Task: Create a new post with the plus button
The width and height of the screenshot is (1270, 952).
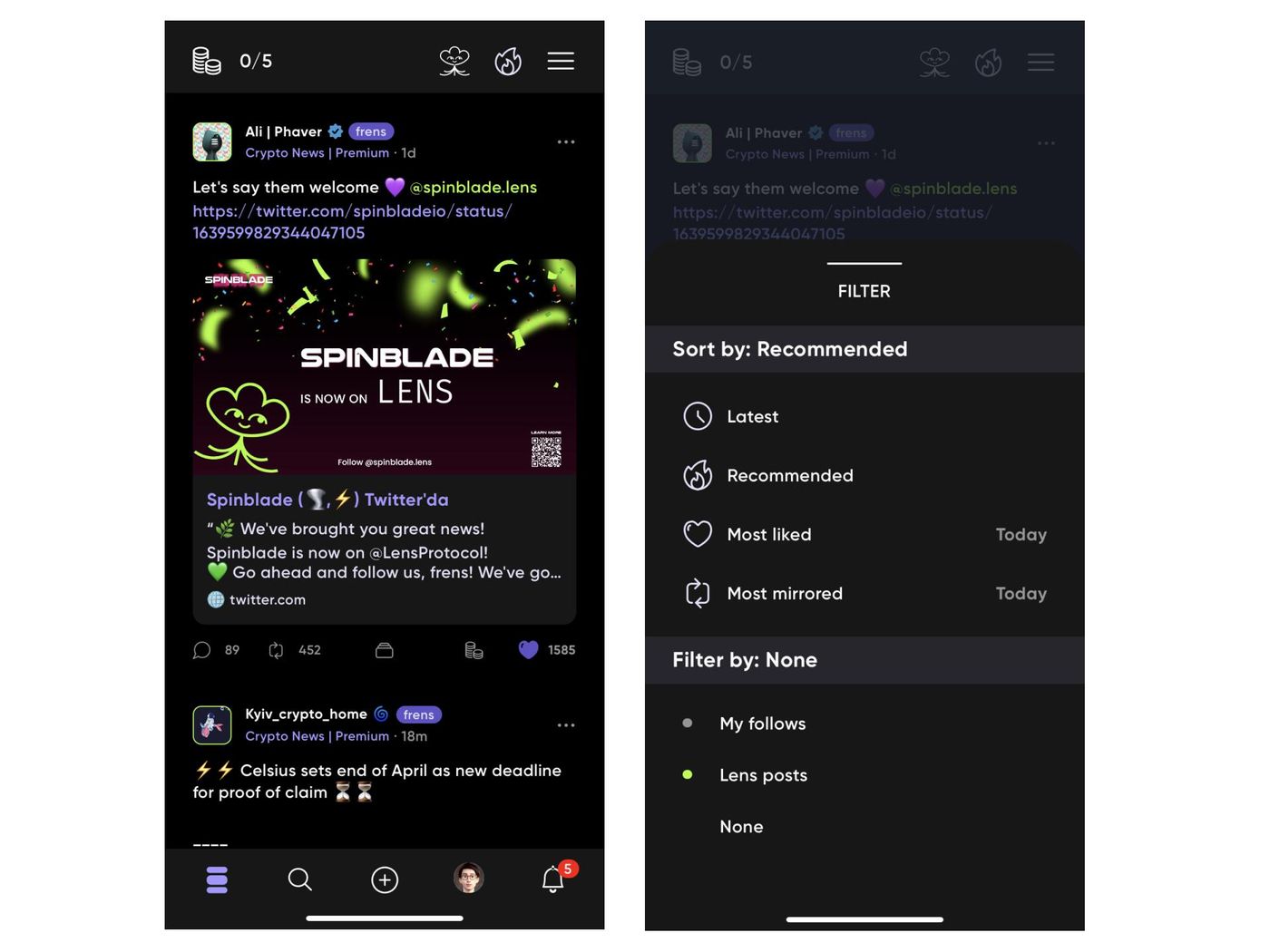Action: 385,879
